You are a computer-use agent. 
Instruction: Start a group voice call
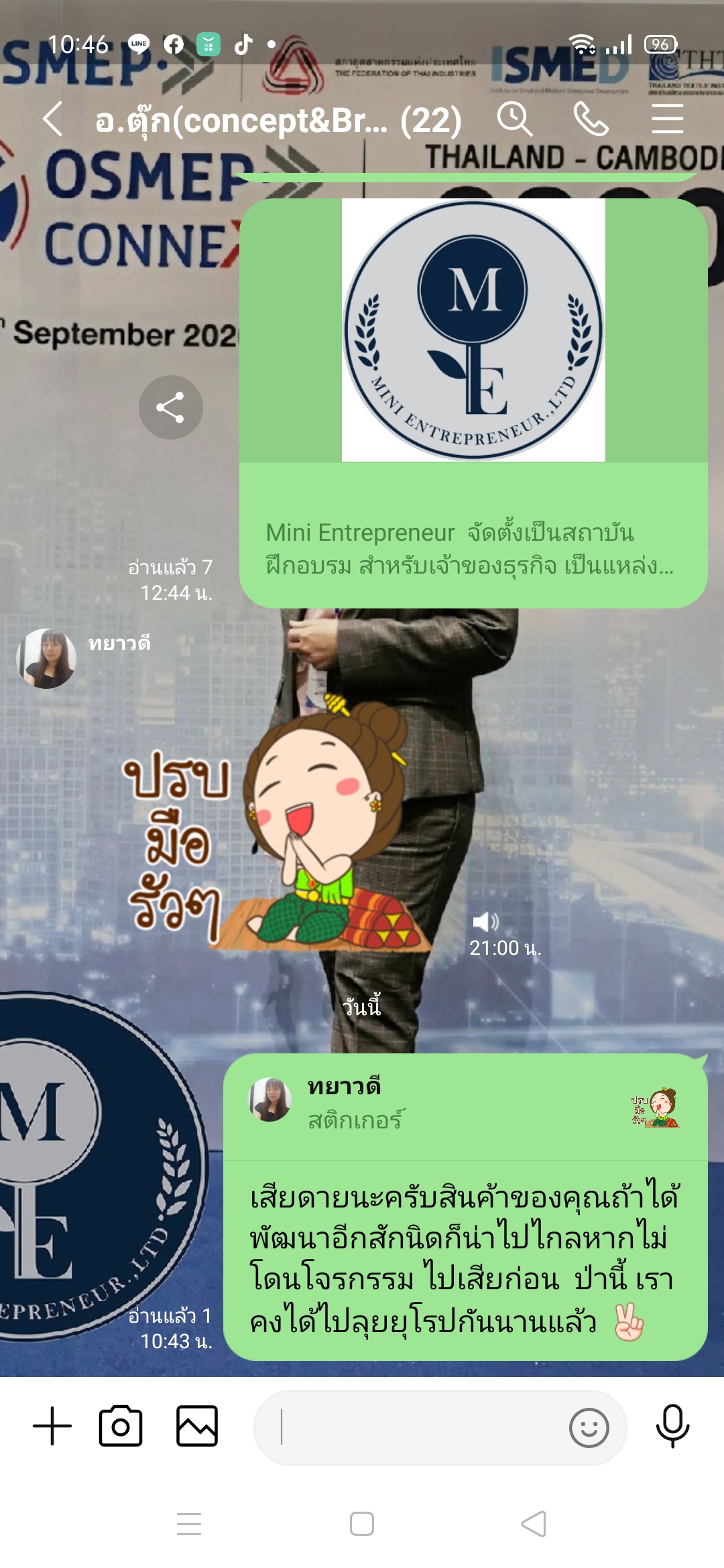pos(591,120)
